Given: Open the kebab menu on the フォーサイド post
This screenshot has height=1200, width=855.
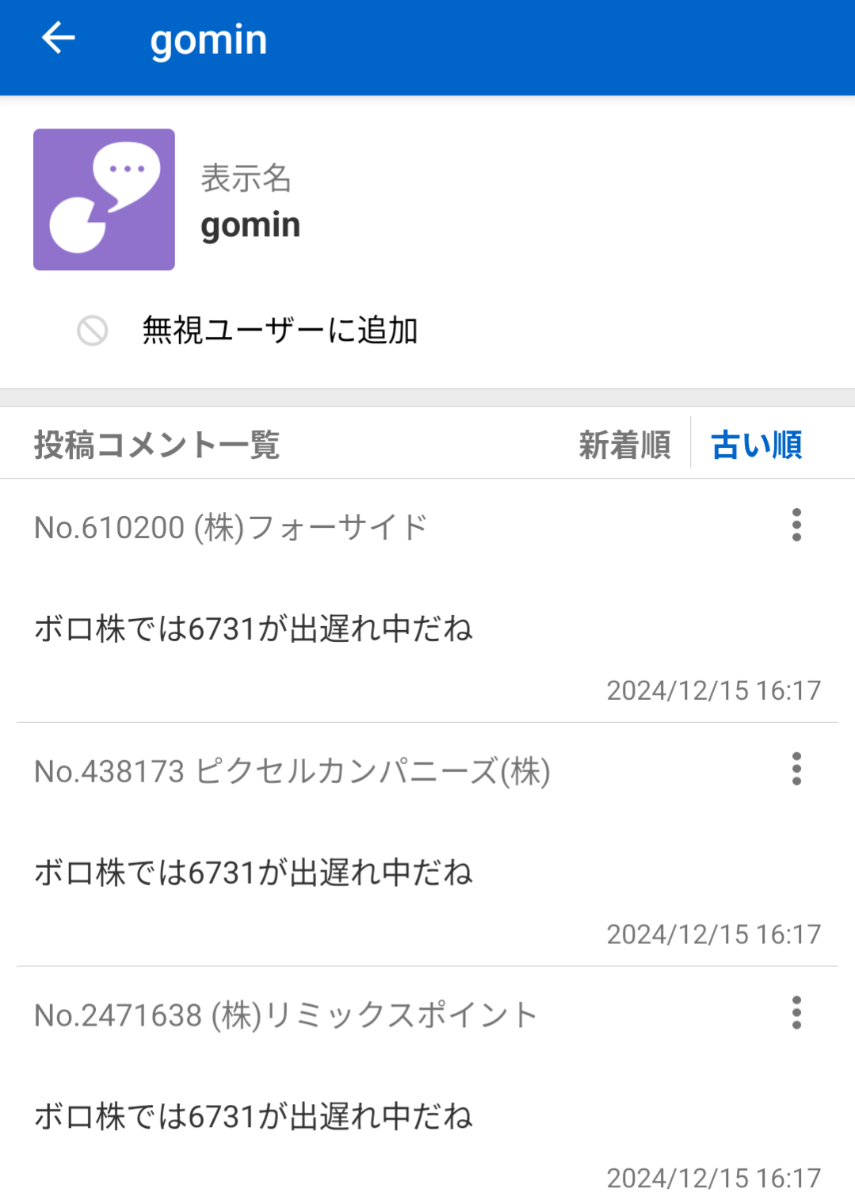Looking at the screenshot, I should [796, 526].
